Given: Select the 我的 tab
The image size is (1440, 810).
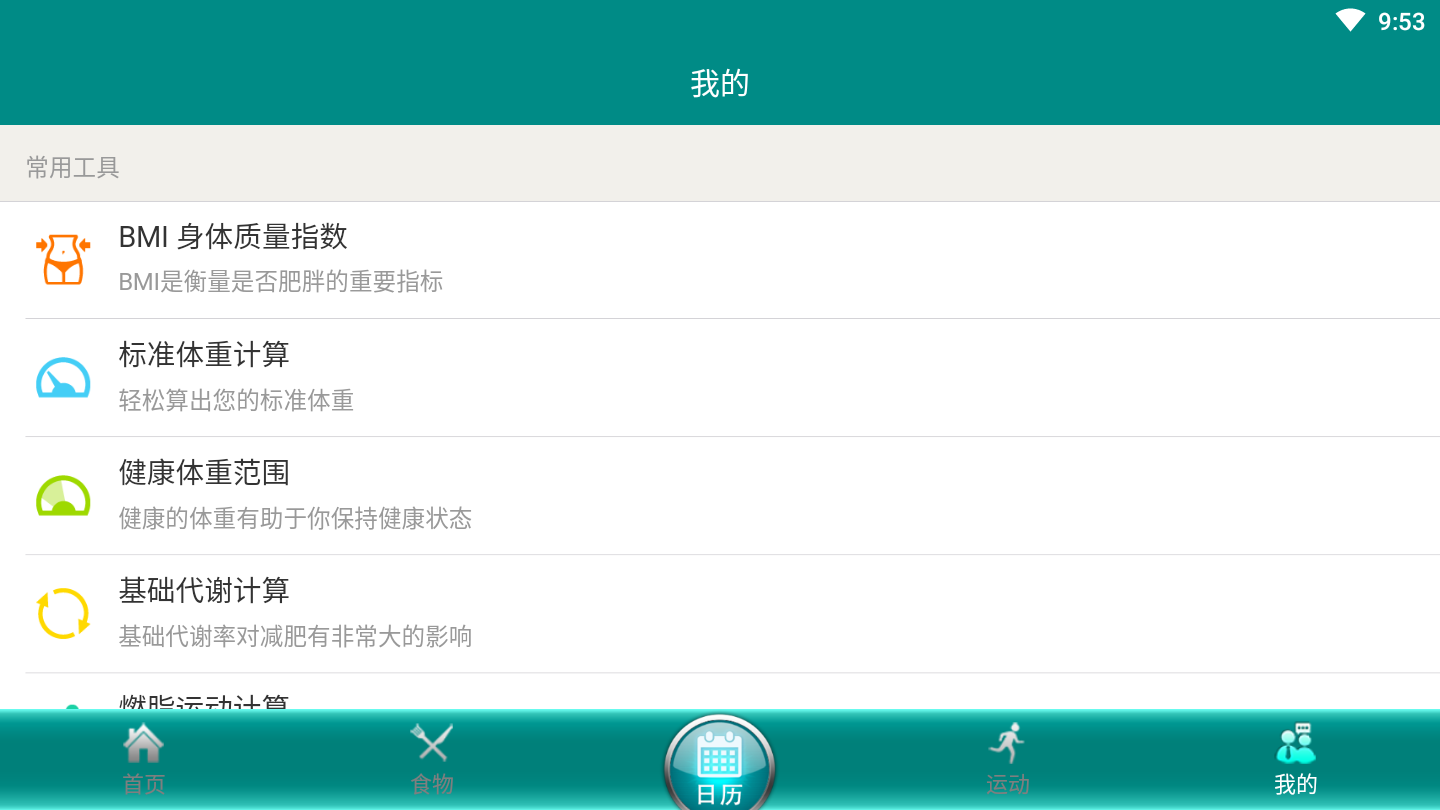Looking at the screenshot, I should pos(1295,760).
